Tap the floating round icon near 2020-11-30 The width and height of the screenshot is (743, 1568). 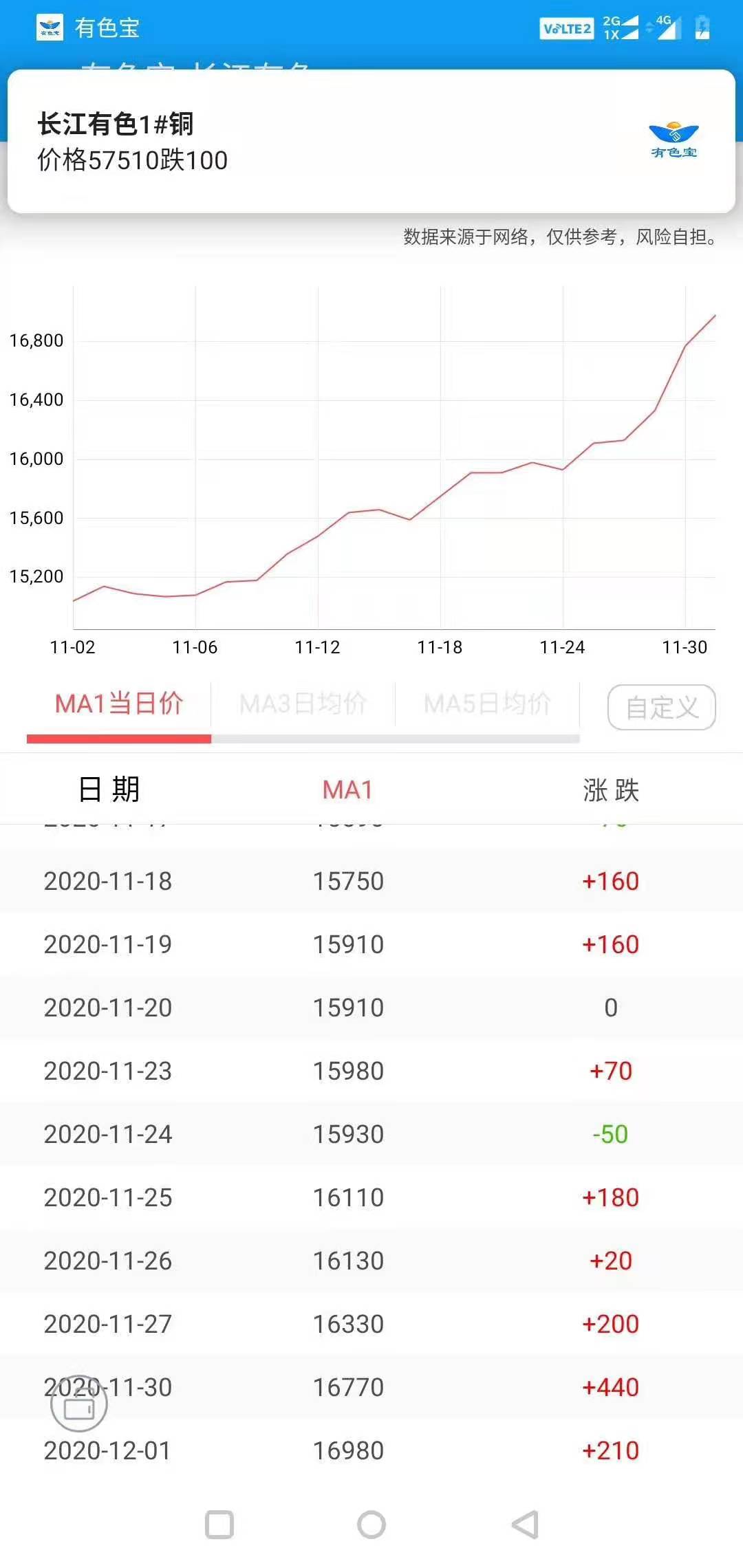coord(79,1404)
